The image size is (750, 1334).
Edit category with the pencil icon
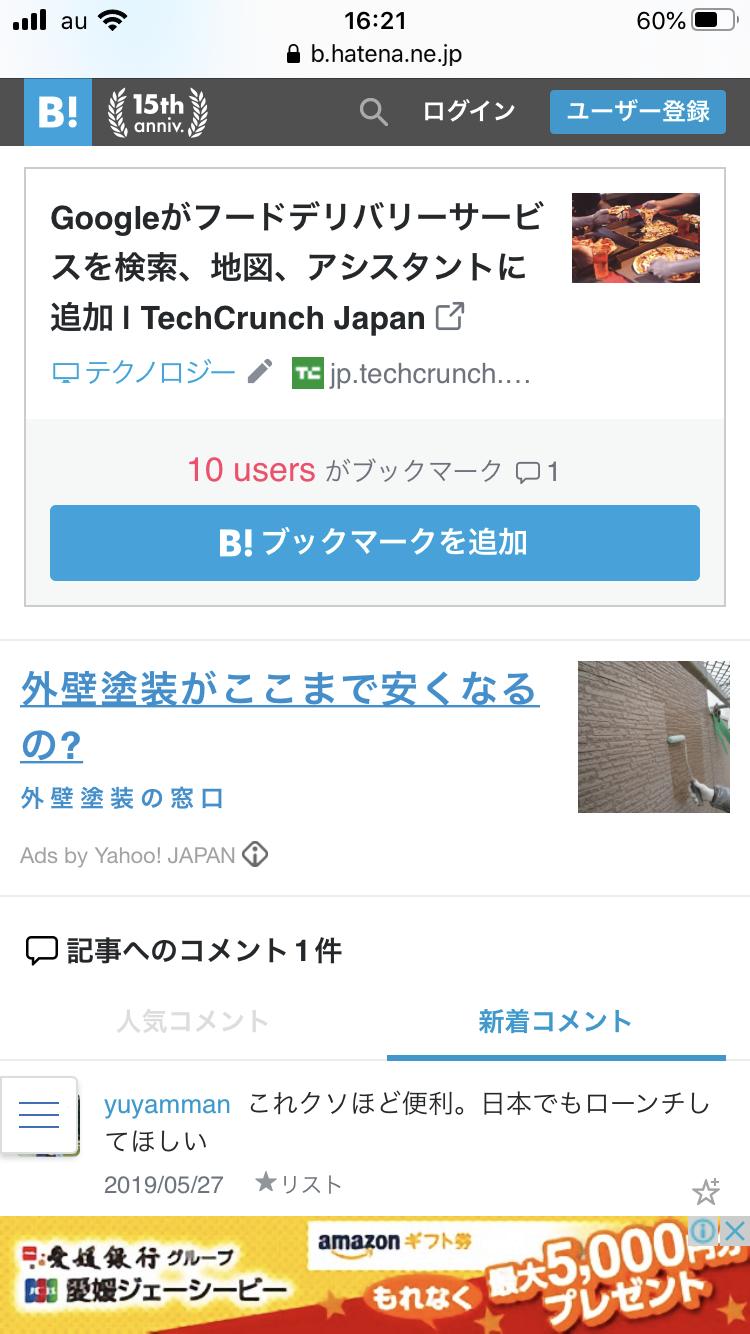(x=259, y=373)
